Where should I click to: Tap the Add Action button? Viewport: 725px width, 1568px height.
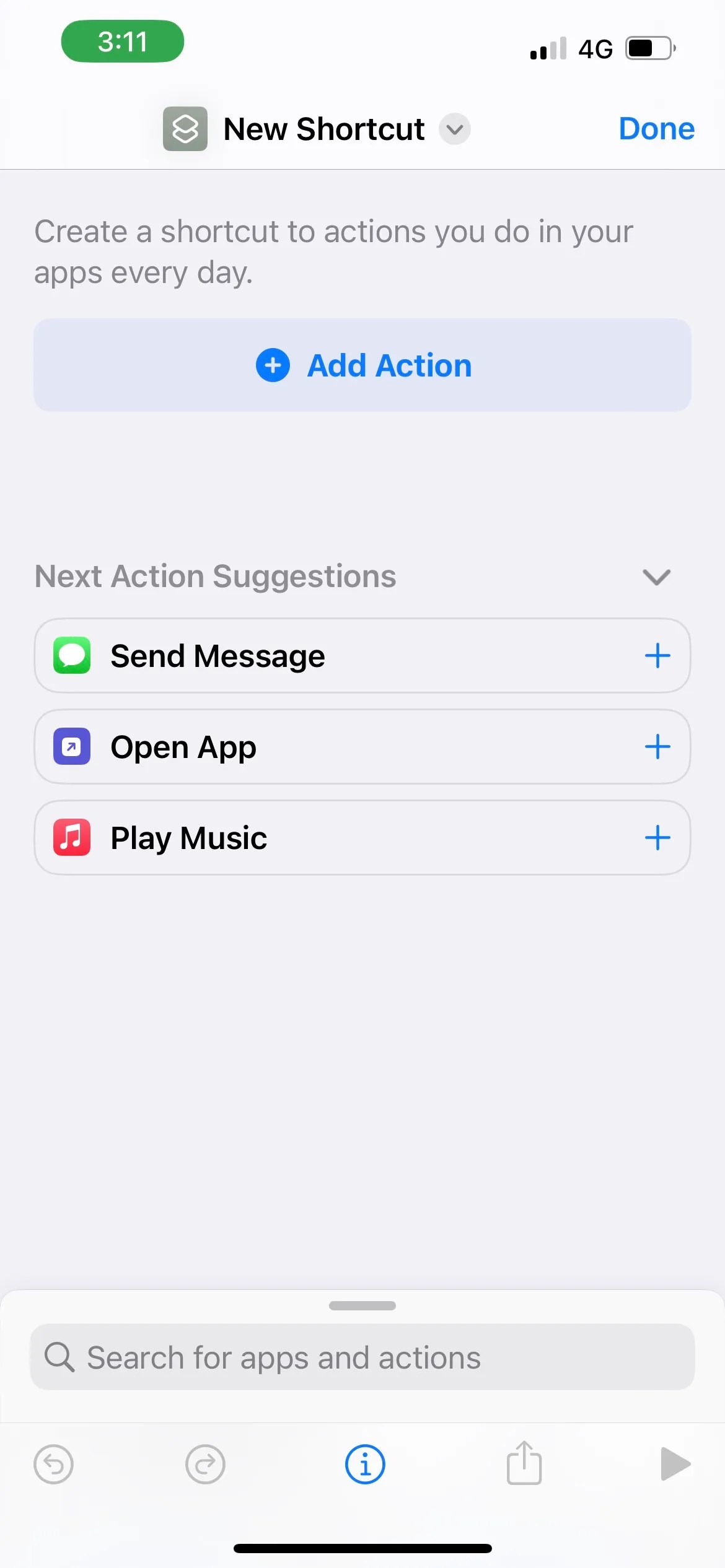pos(362,365)
